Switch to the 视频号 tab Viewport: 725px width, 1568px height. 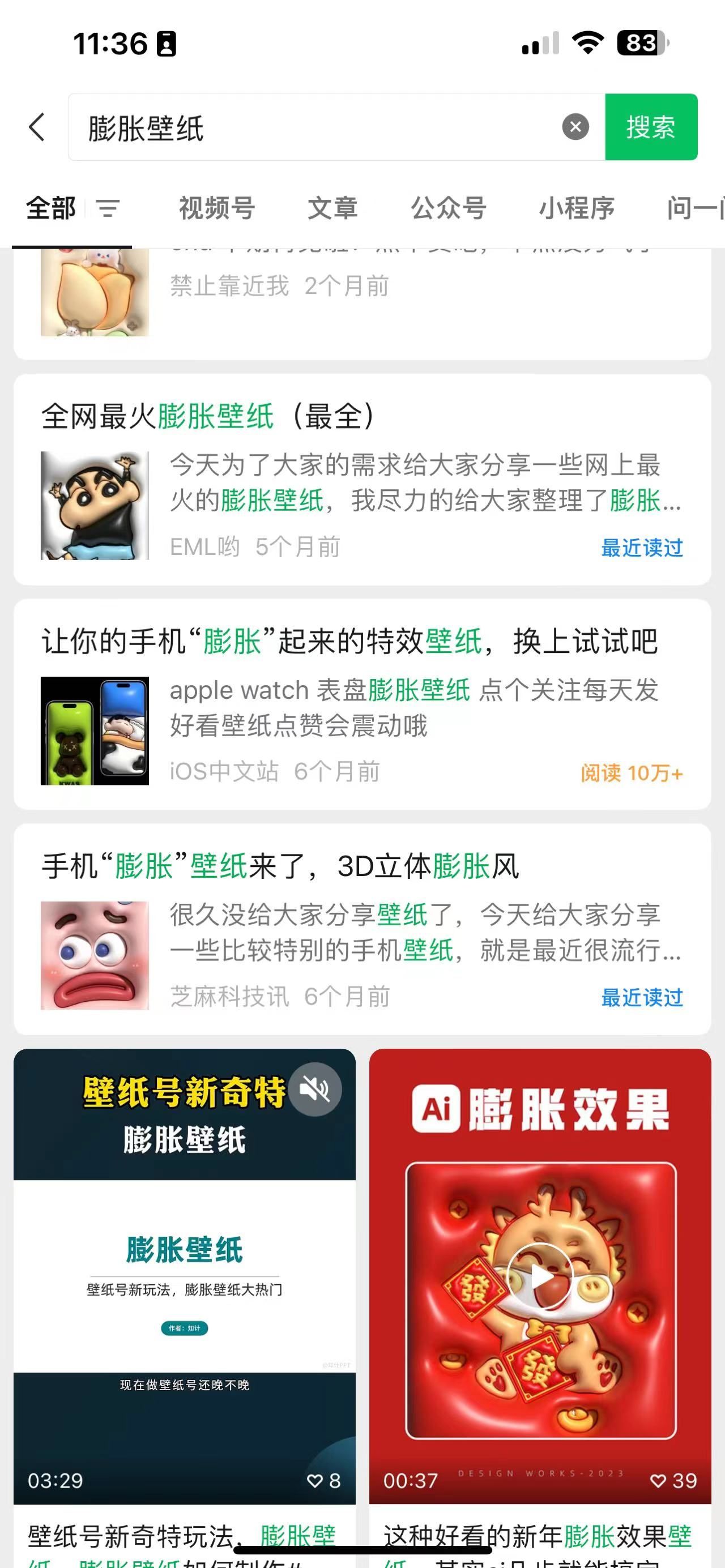point(217,209)
